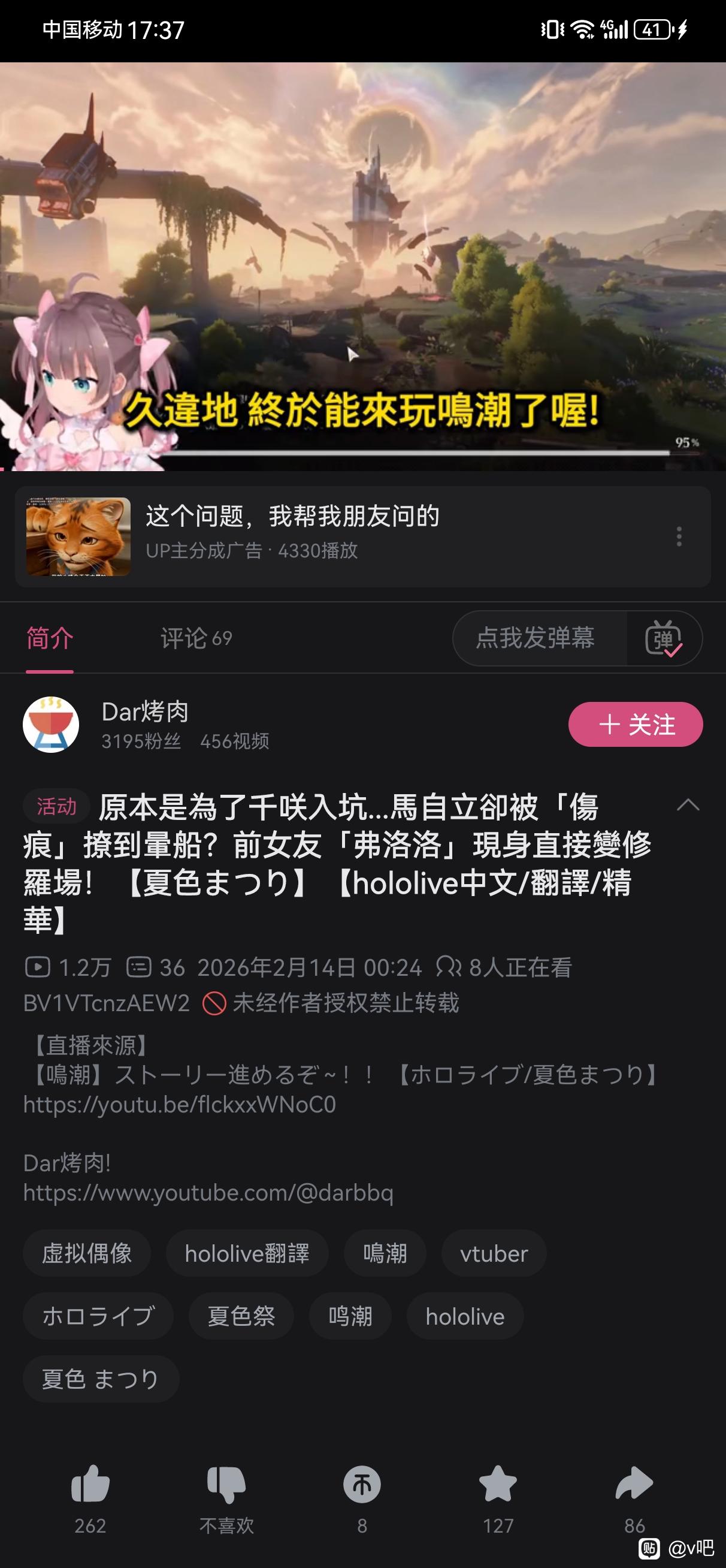Add the video to favorites with the star
The height and width of the screenshot is (1568, 726).
(498, 1484)
